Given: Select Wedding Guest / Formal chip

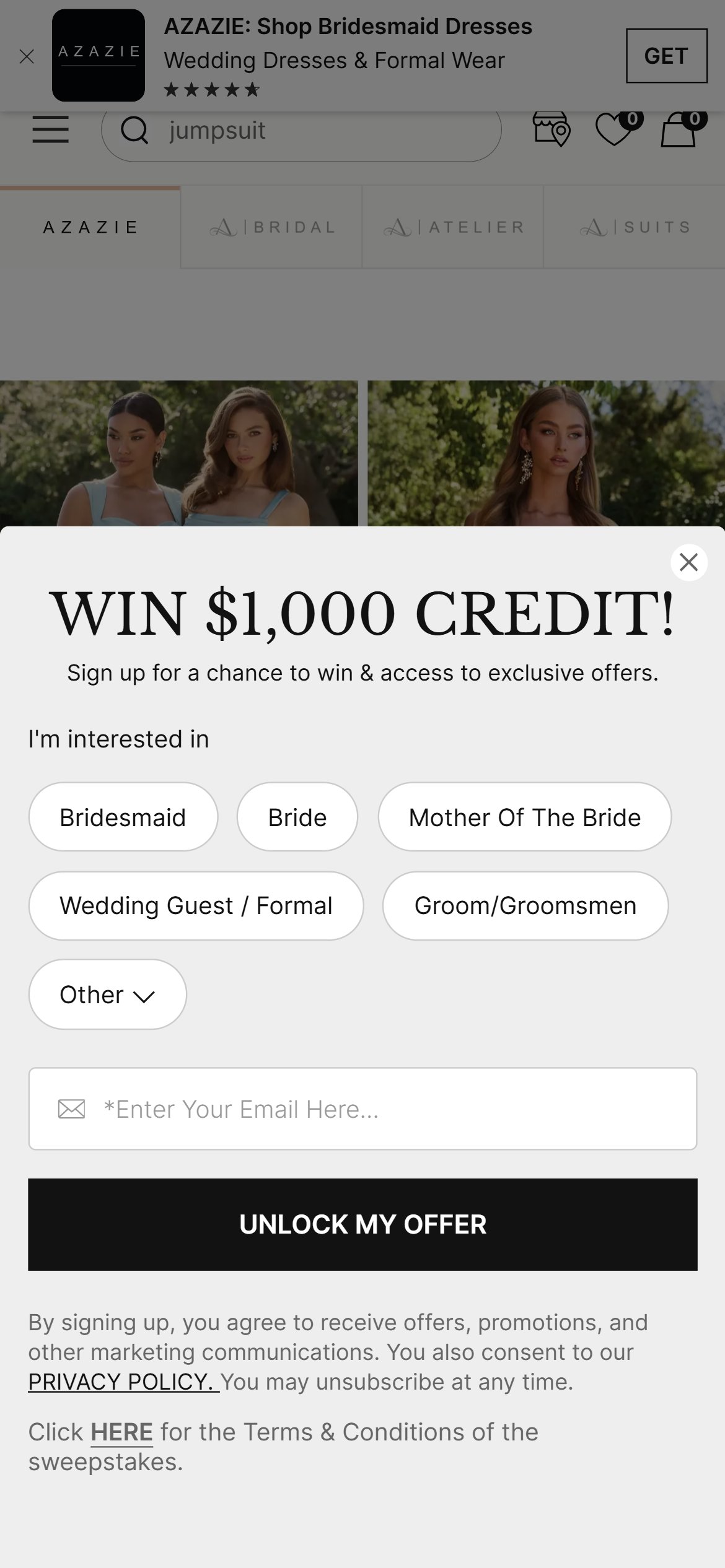Looking at the screenshot, I should pyautogui.click(x=196, y=905).
